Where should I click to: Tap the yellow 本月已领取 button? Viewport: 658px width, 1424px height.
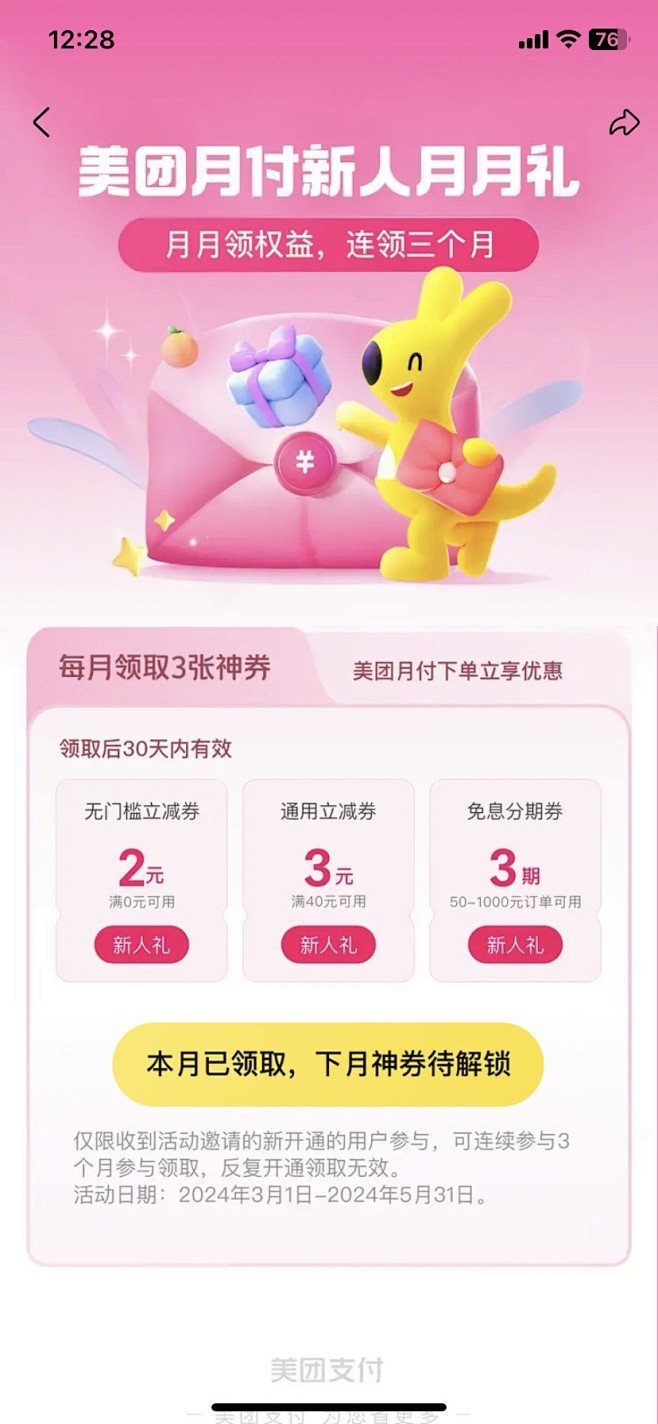[x=328, y=1064]
